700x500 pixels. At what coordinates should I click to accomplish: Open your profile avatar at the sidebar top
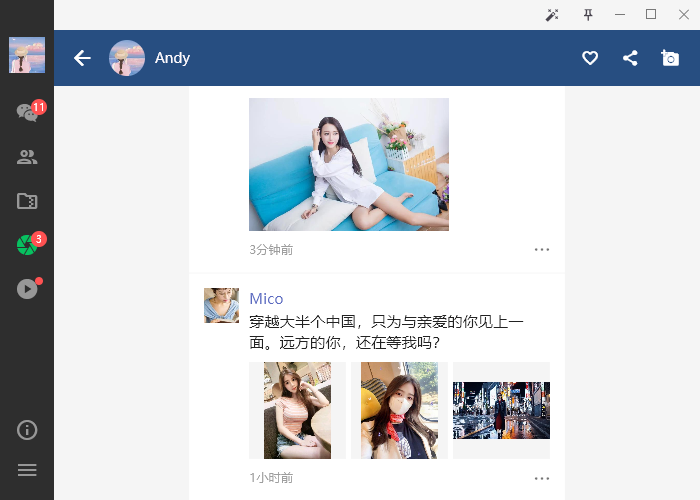(x=27, y=55)
